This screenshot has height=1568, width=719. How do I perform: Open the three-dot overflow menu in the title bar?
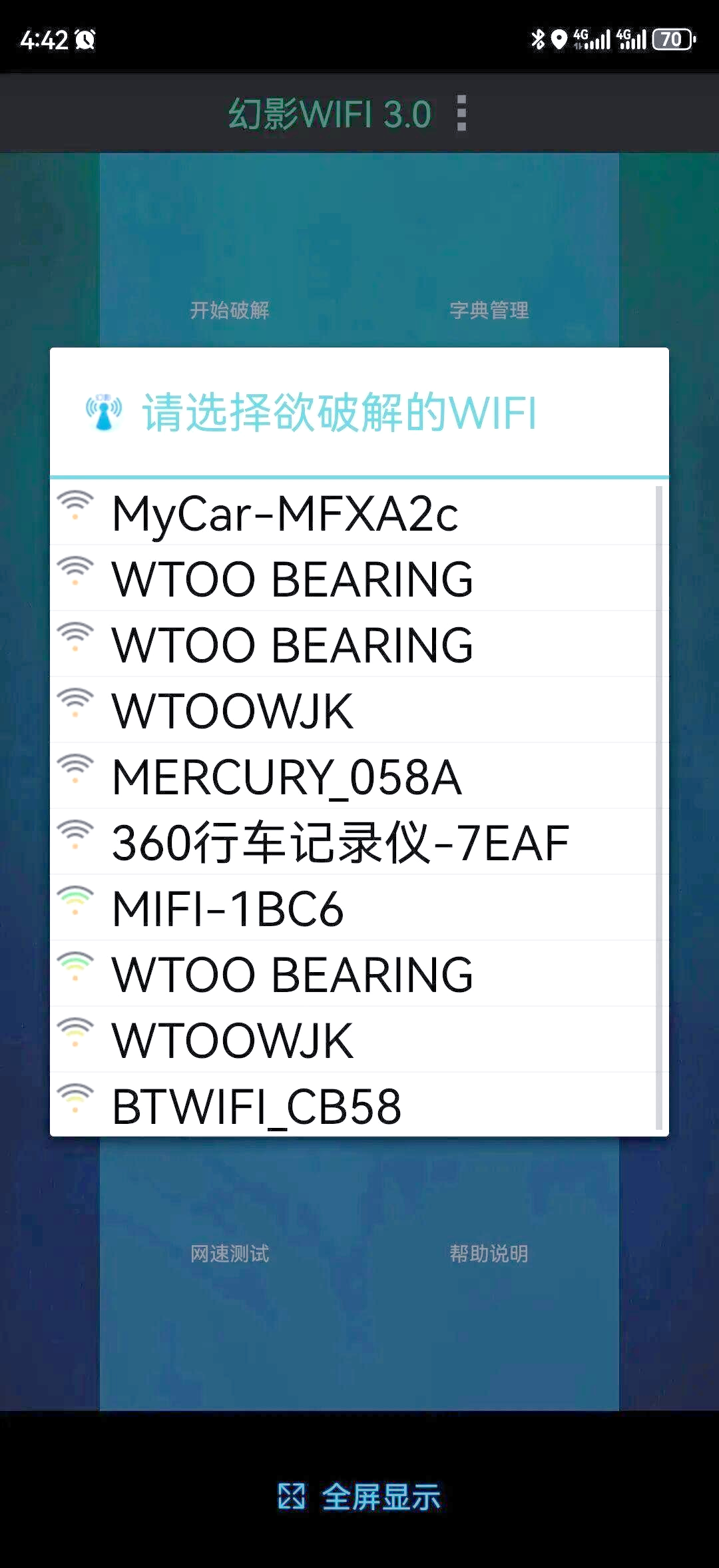[x=462, y=112]
